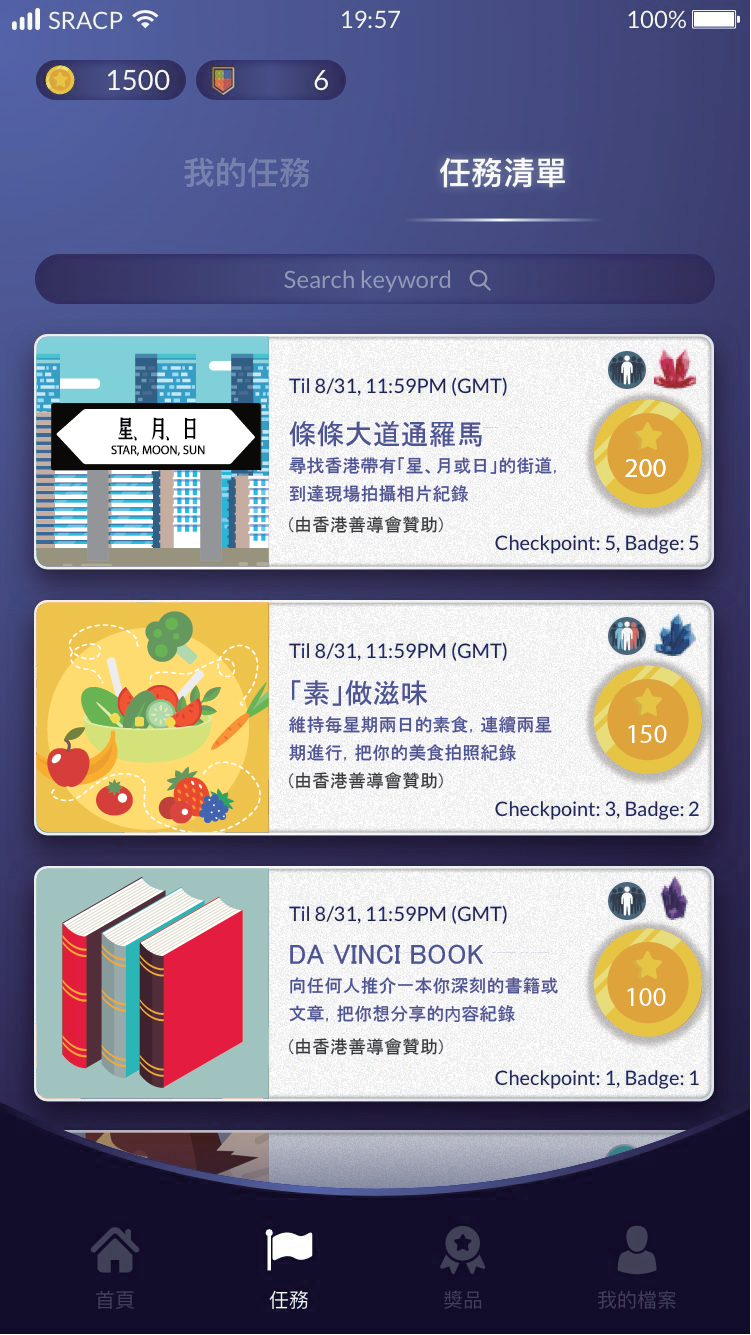Open the 「素」做滋味 mission card
Image resolution: width=751 pixels, height=1335 pixels.
pyautogui.click(x=358, y=693)
